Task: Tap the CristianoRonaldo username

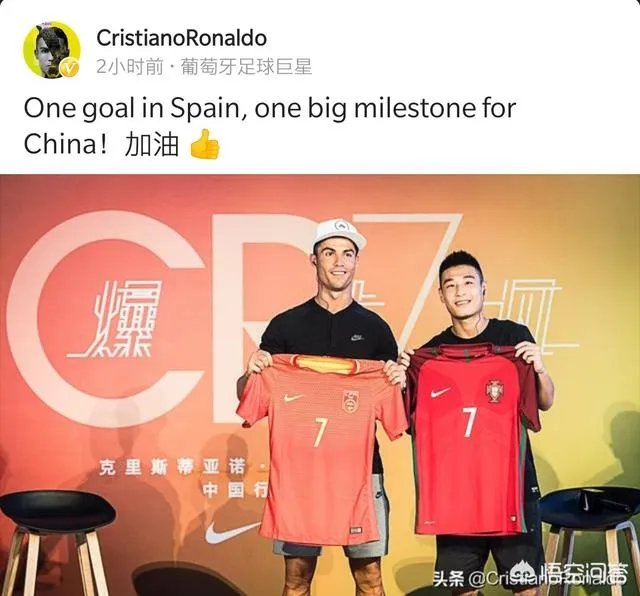Action: (x=181, y=37)
